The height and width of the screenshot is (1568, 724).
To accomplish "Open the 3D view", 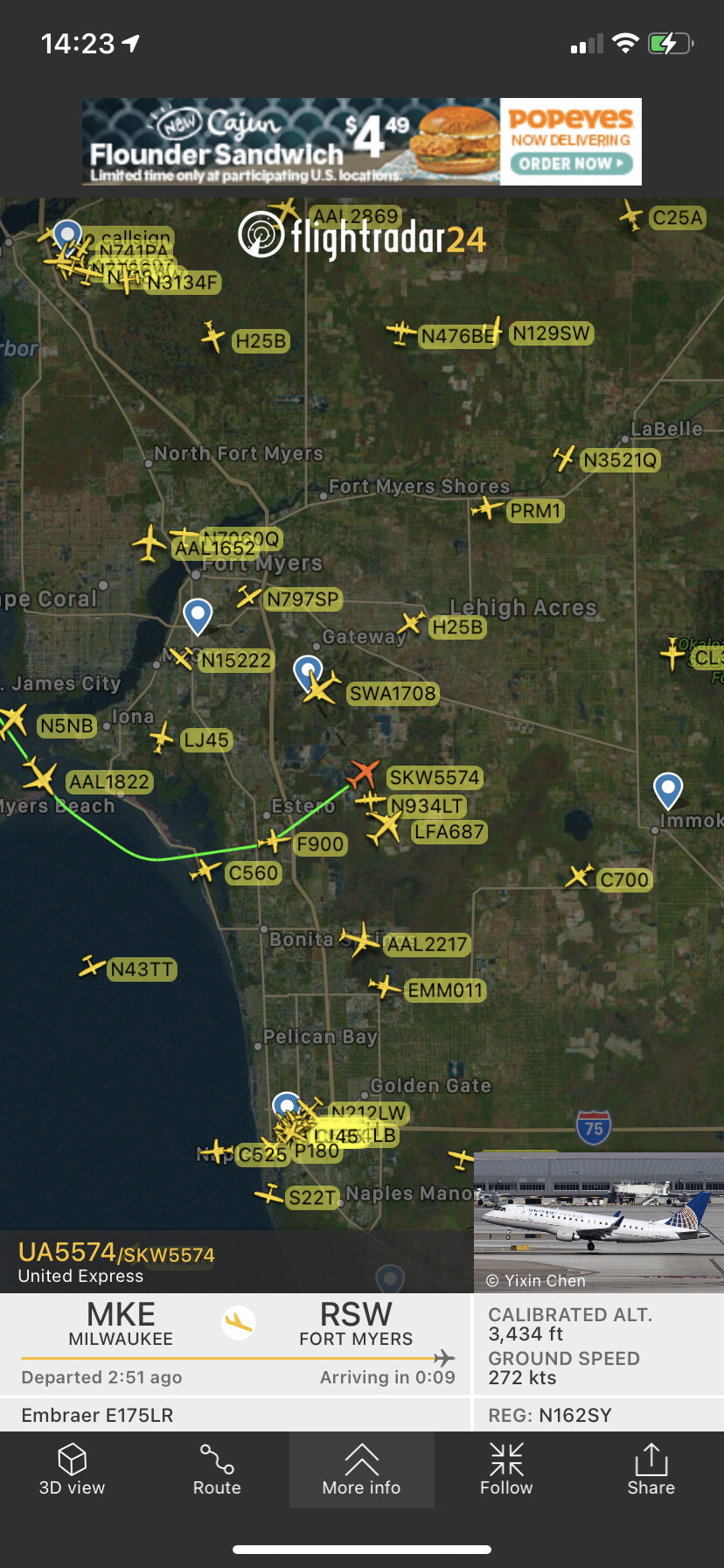I will 72,1470.
